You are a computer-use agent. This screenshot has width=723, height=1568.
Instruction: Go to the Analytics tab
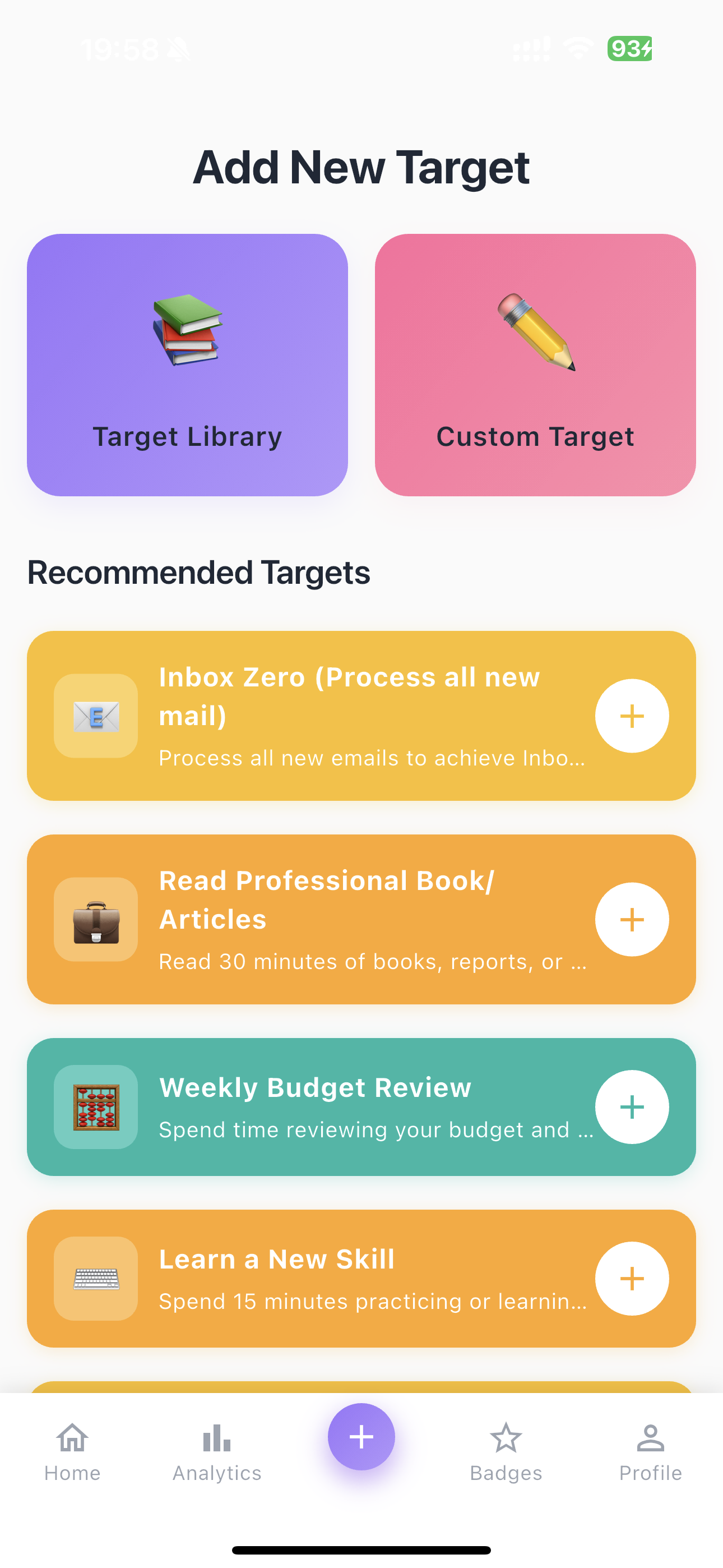point(217,1452)
